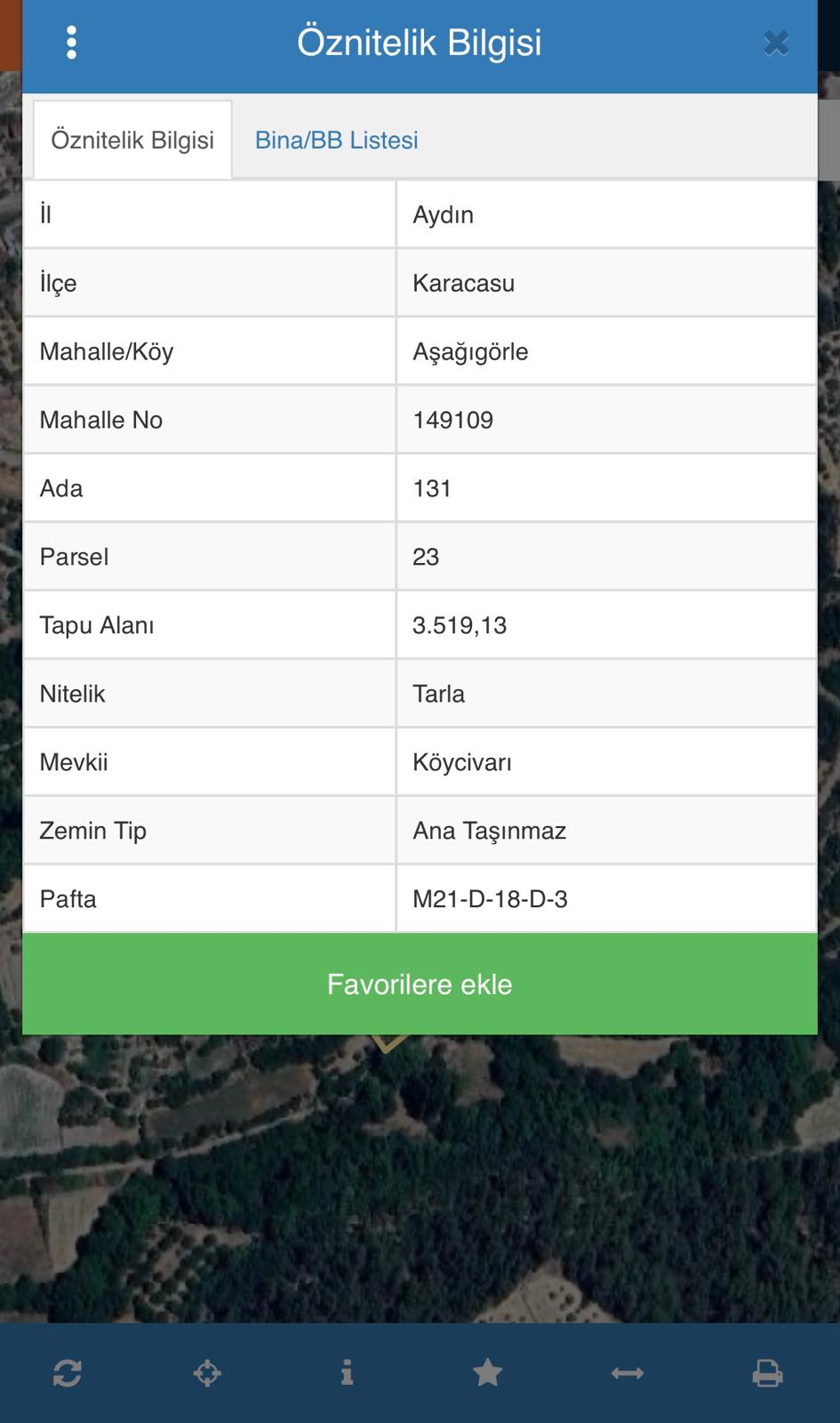The width and height of the screenshot is (840, 1423).
Task: Tap the Favorilere ekle button
Action: click(x=420, y=984)
